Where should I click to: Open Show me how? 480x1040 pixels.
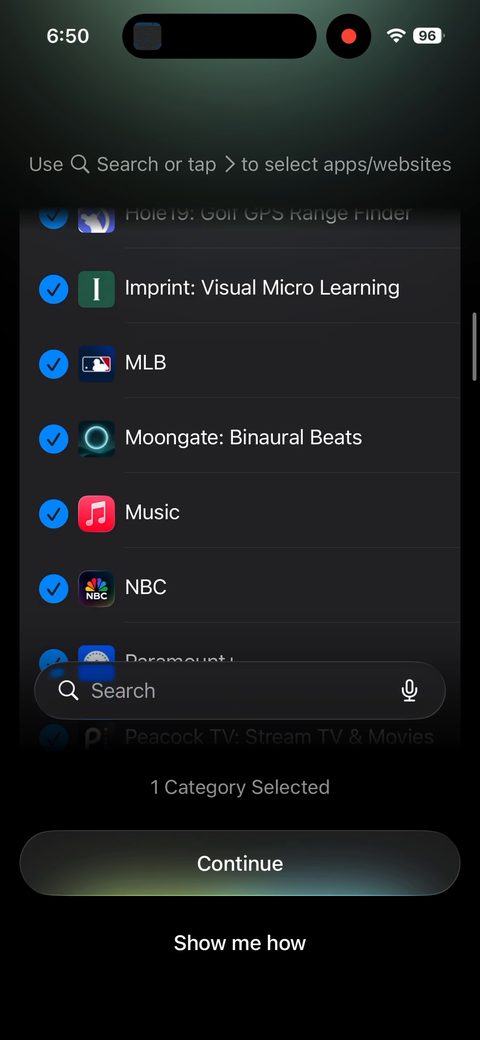pyautogui.click(x=239, y=942)
